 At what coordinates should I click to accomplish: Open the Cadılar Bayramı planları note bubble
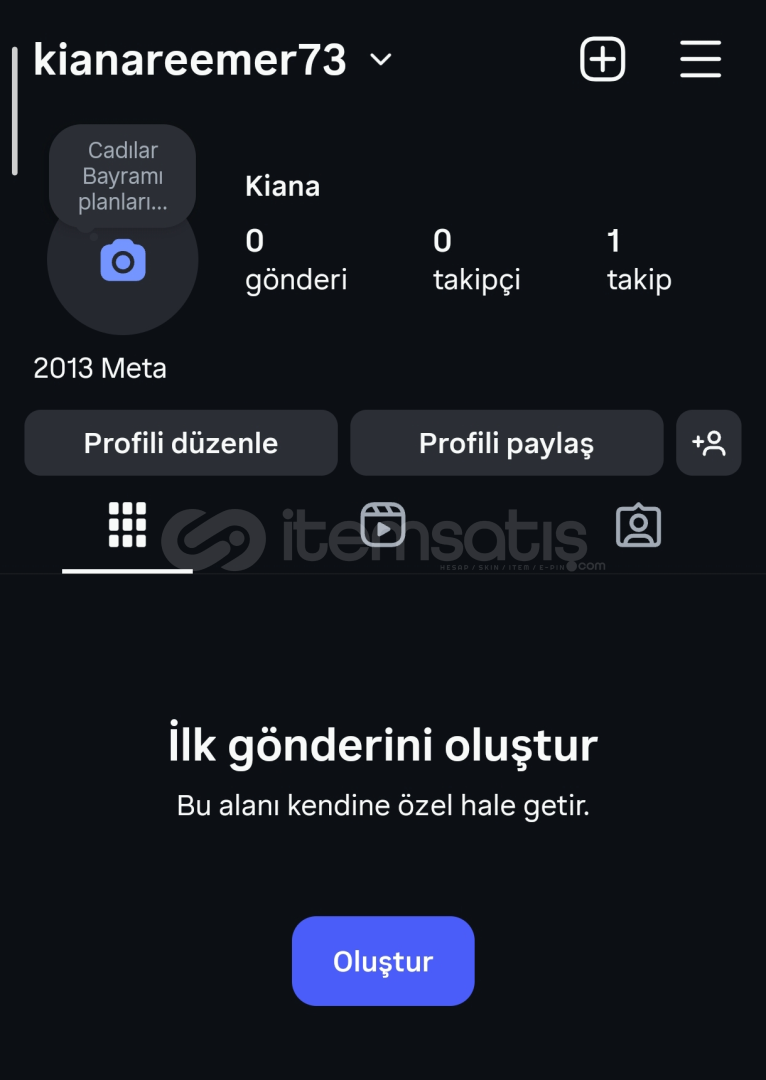point(122,177)
